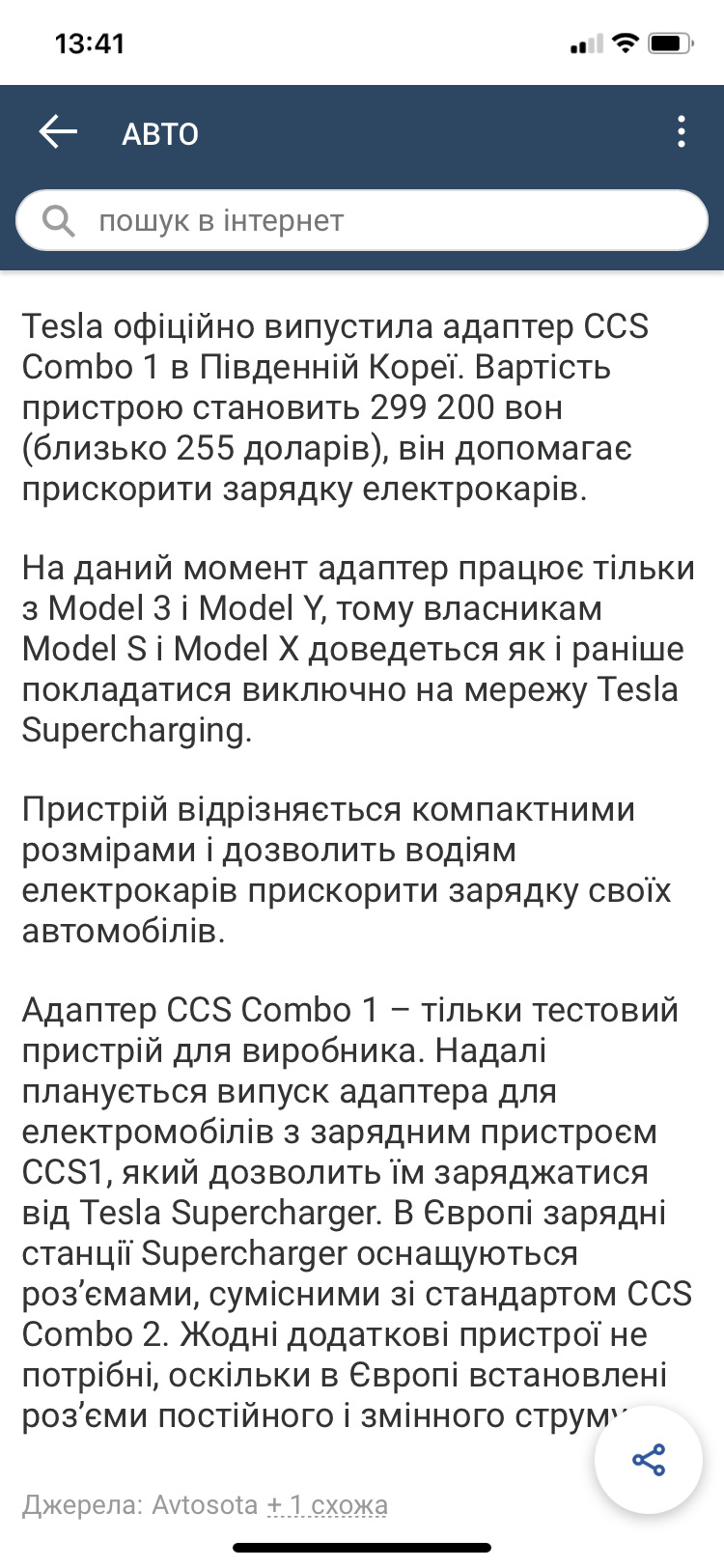Viewport: 724px width, 1568px height.
Task: Share this article via floating button
Action: click(x=649, y=1459)
